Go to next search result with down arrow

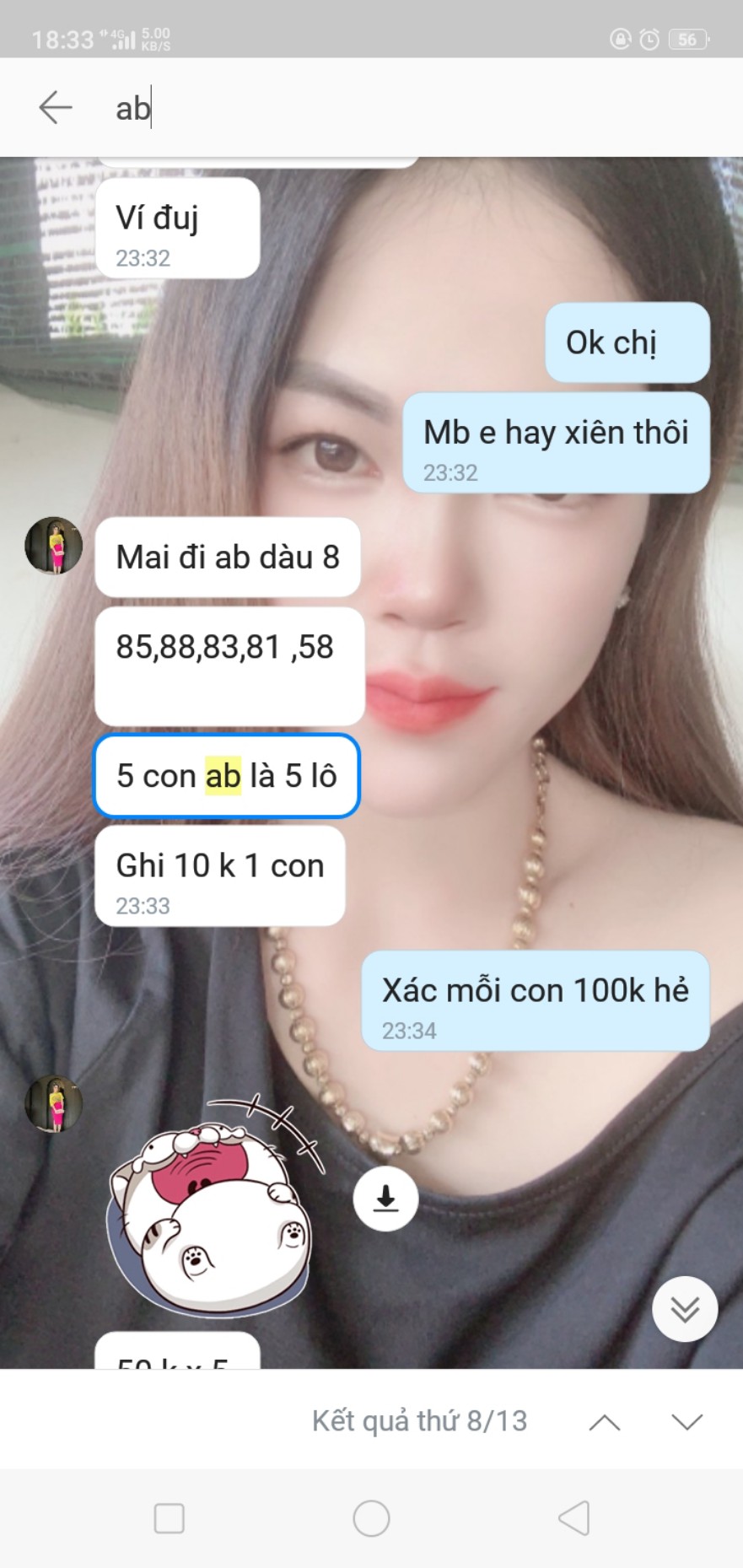tap(687, 1423)
